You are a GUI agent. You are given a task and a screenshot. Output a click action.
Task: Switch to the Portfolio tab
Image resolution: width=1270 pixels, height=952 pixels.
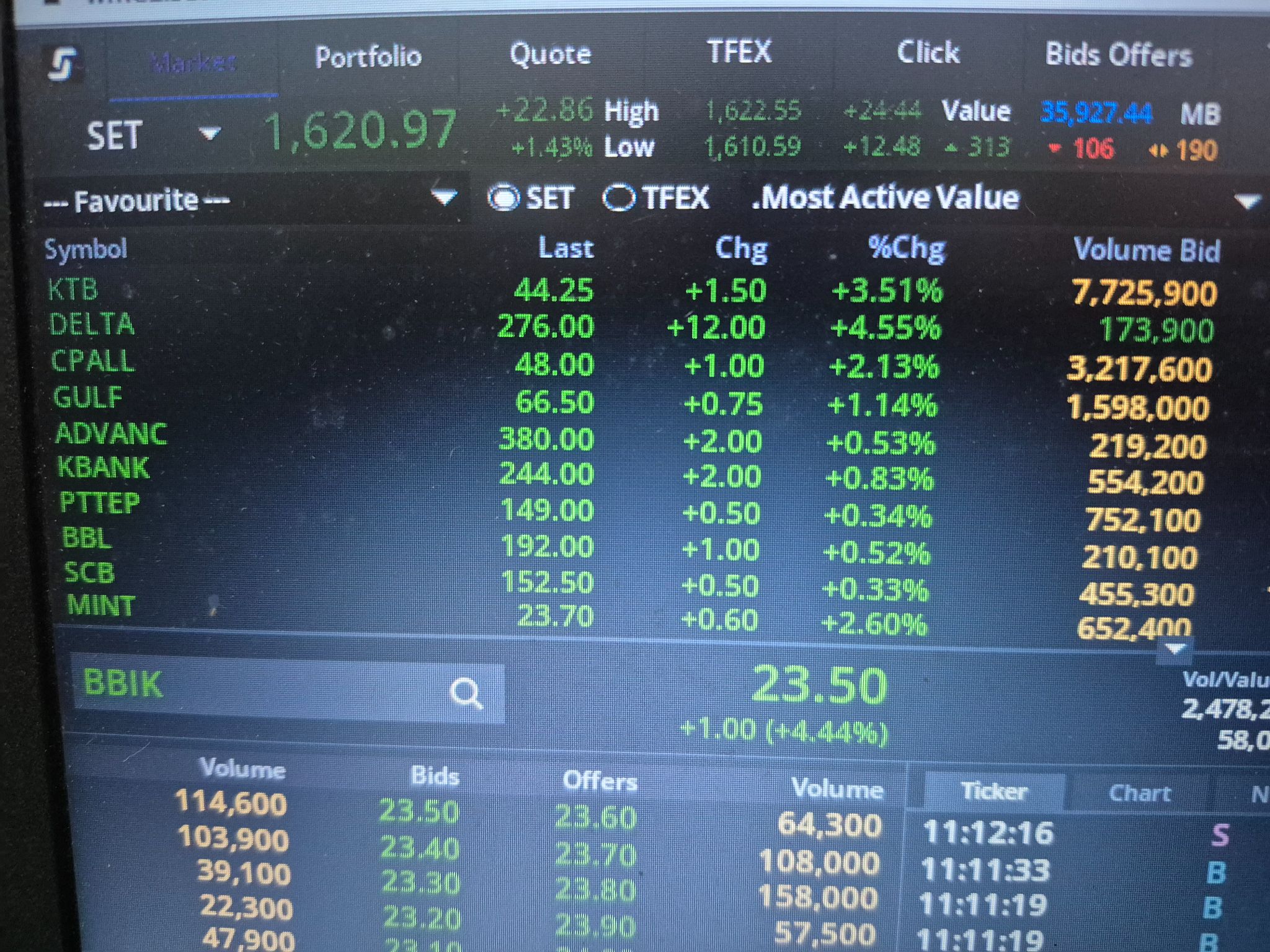click(368, 57)
